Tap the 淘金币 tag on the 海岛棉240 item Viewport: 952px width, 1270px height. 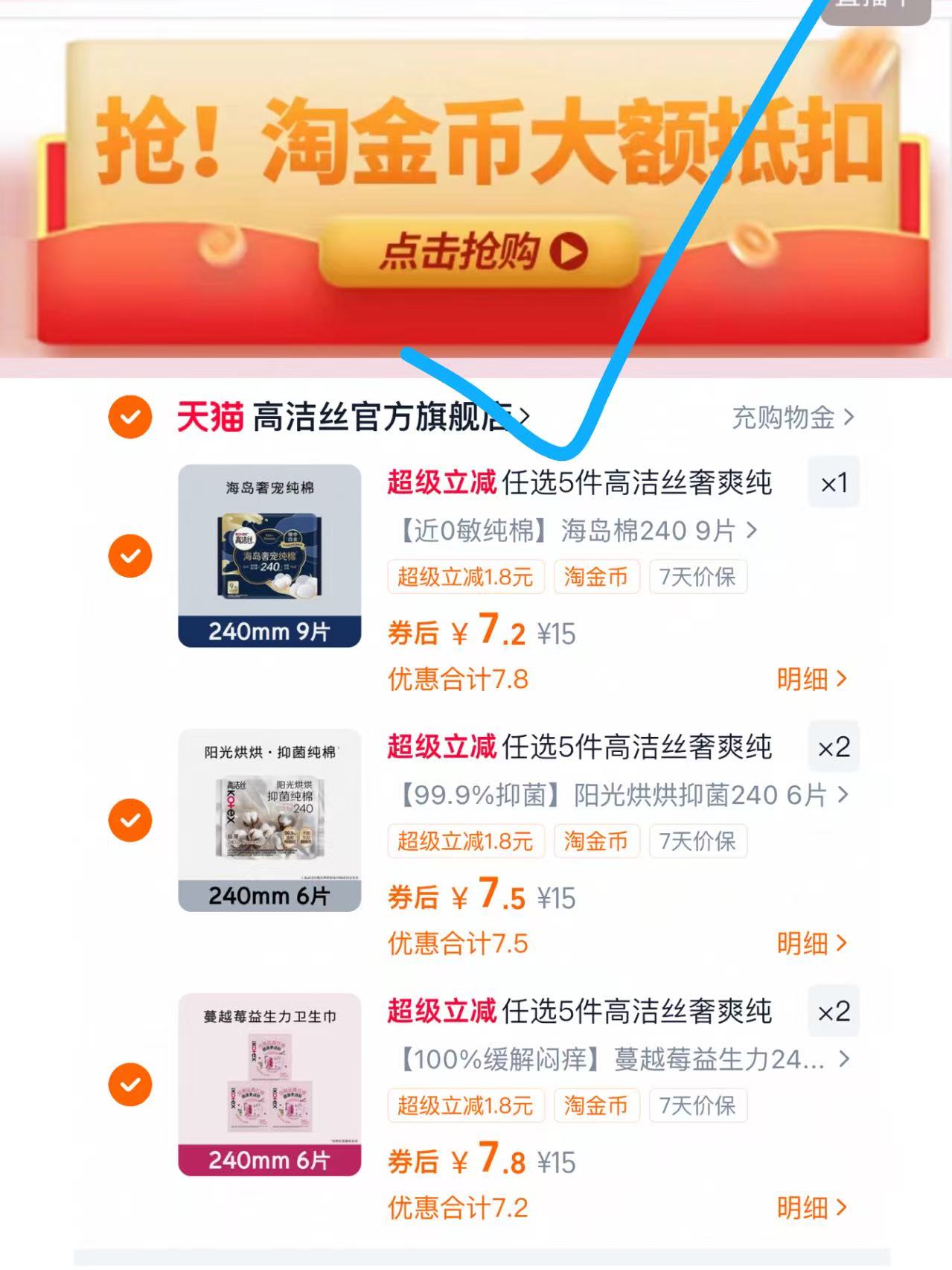[597, 577]
